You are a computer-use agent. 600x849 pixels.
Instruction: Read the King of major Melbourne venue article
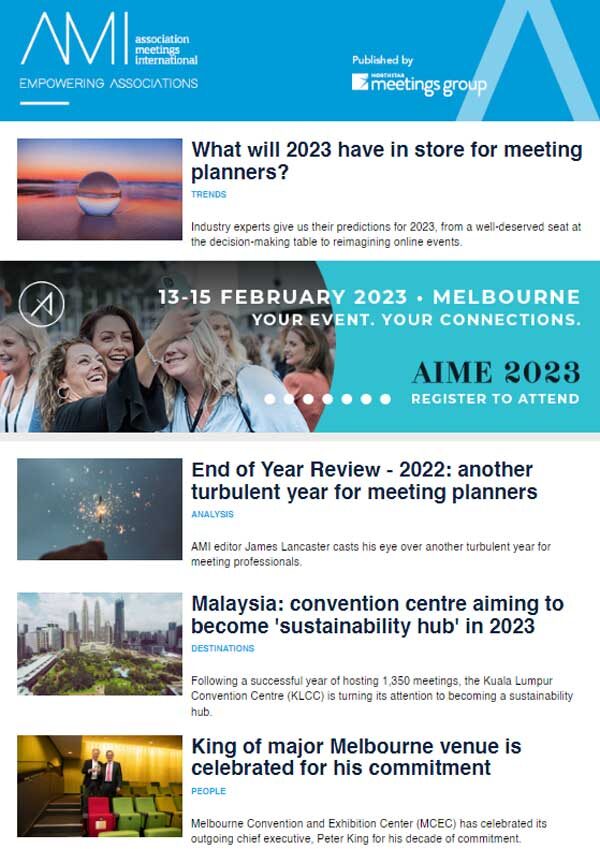tap(356, 757)
